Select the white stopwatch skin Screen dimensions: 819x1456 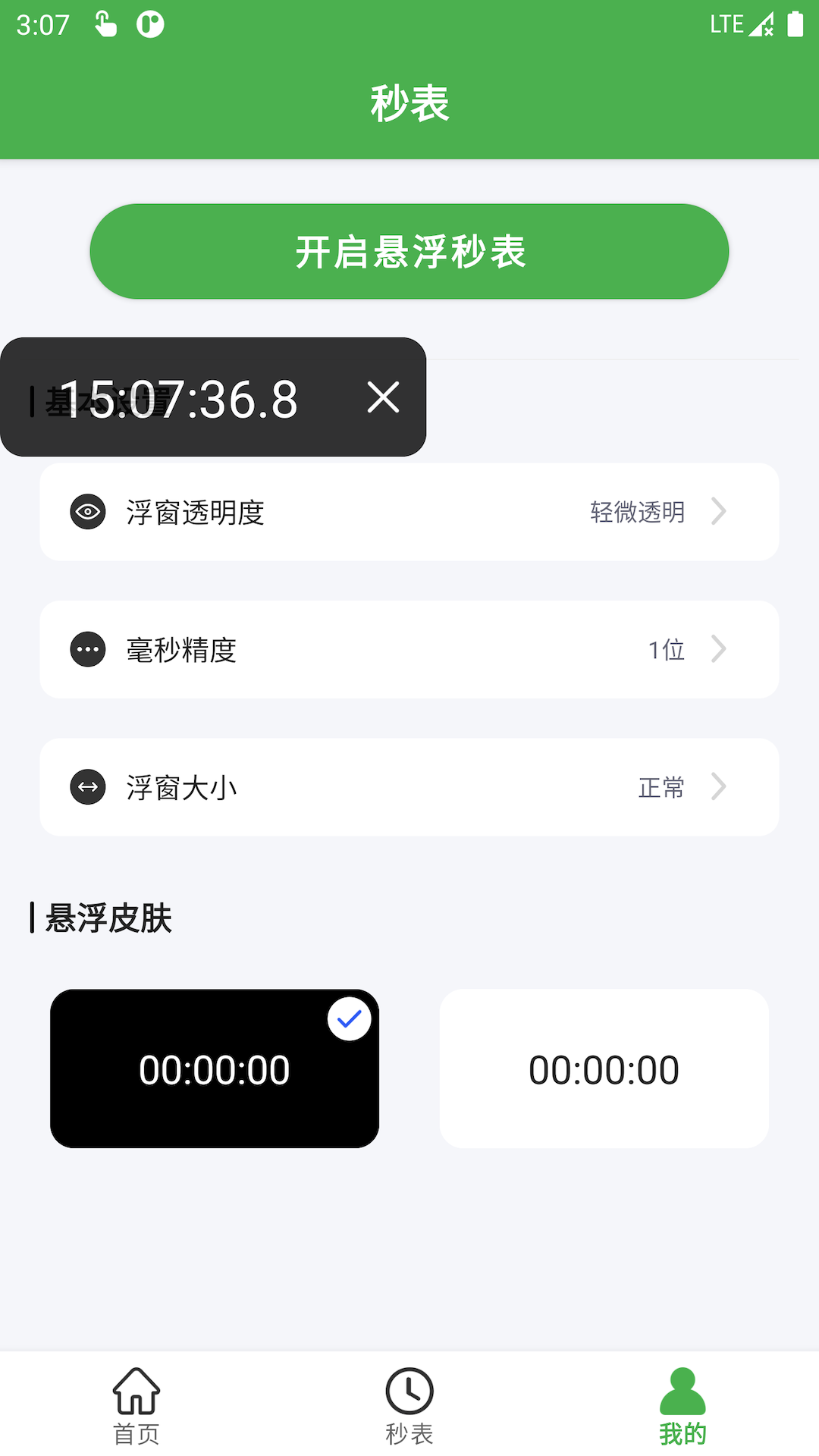tap(604, 1068)
